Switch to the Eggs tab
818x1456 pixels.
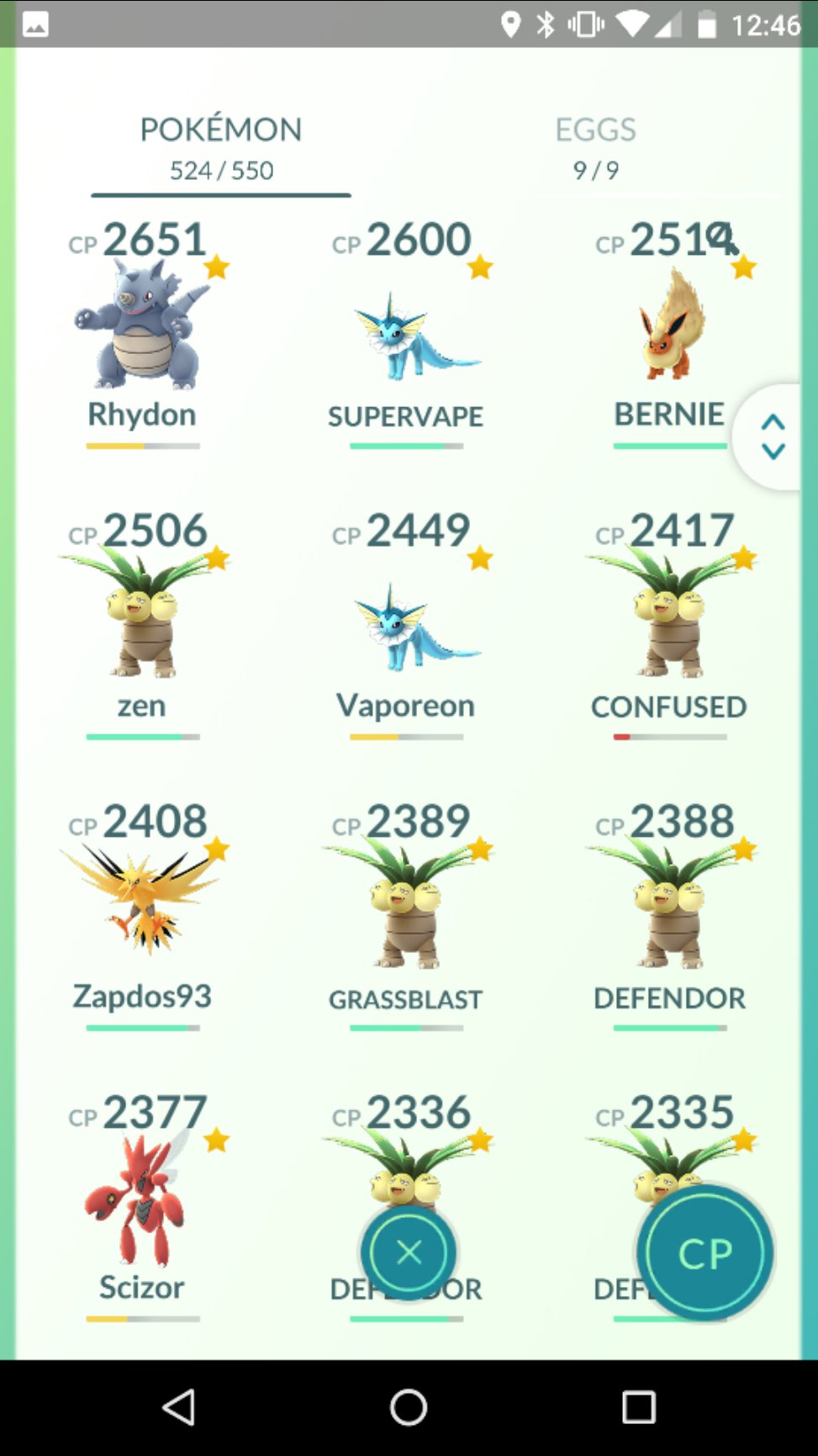(595, 147)
